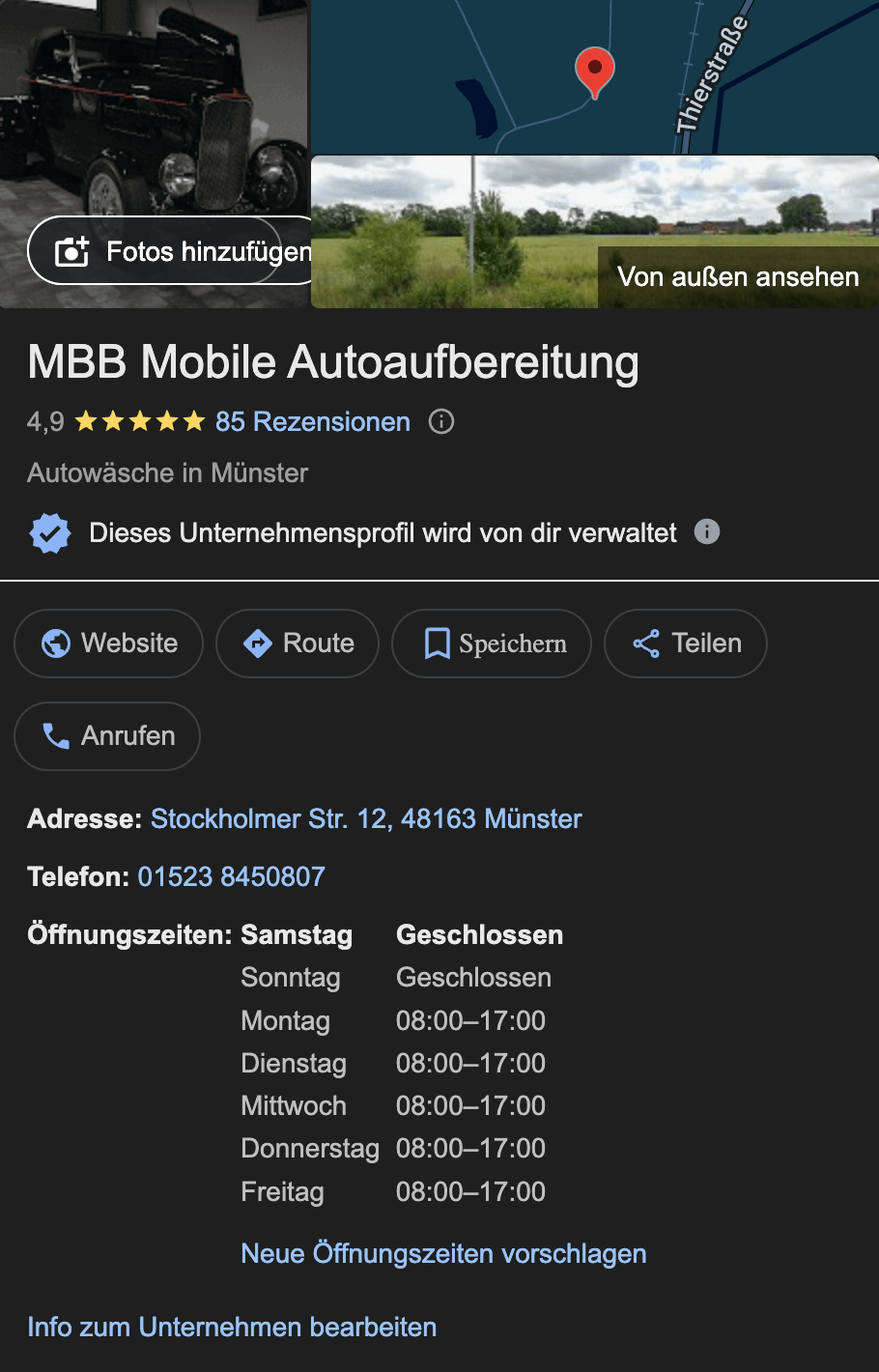Open the address Stockholmer Str. 12 link
This screenshot has height=1372, width=879.
(365, 818)
